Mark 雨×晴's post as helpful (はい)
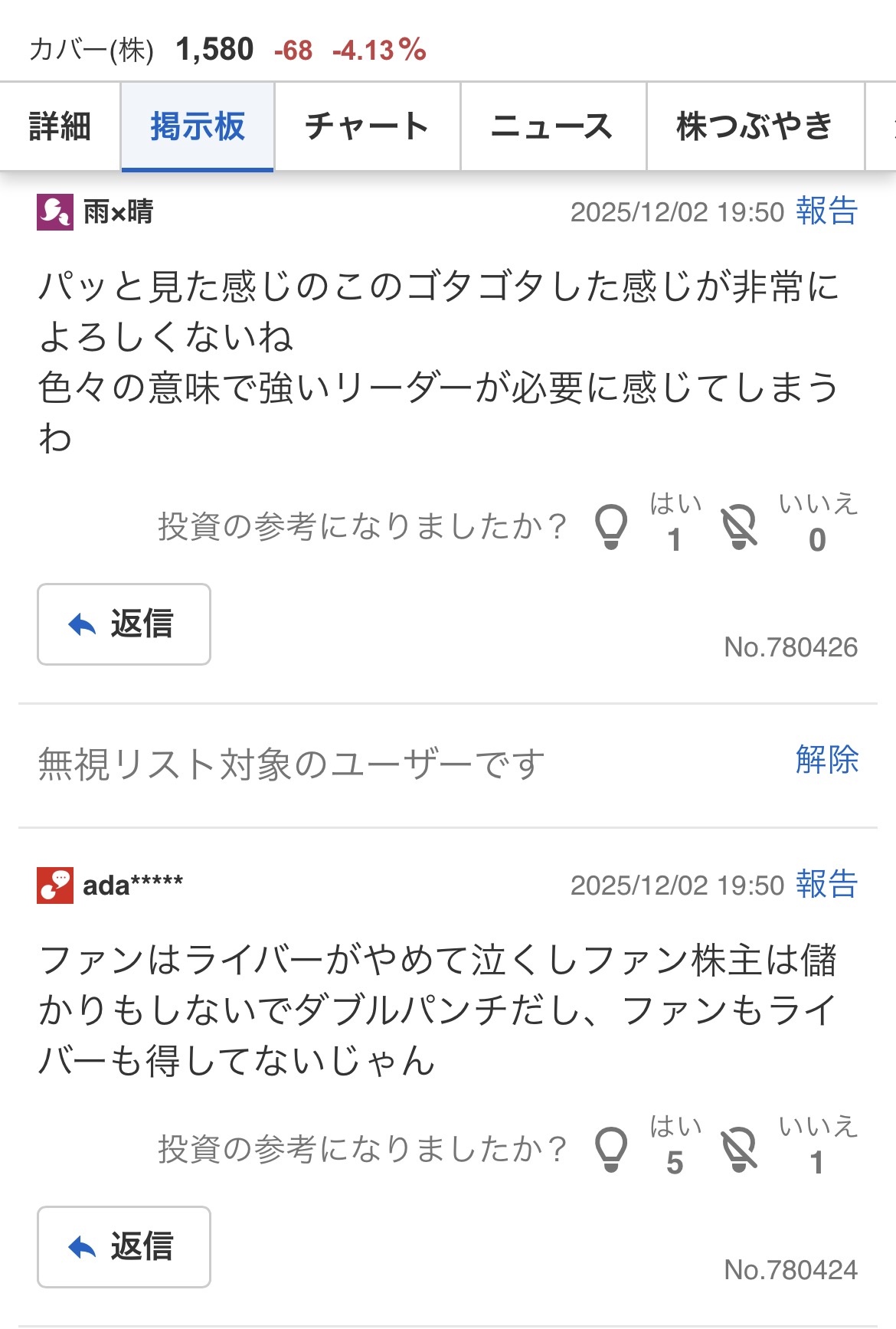 point(612,526)
